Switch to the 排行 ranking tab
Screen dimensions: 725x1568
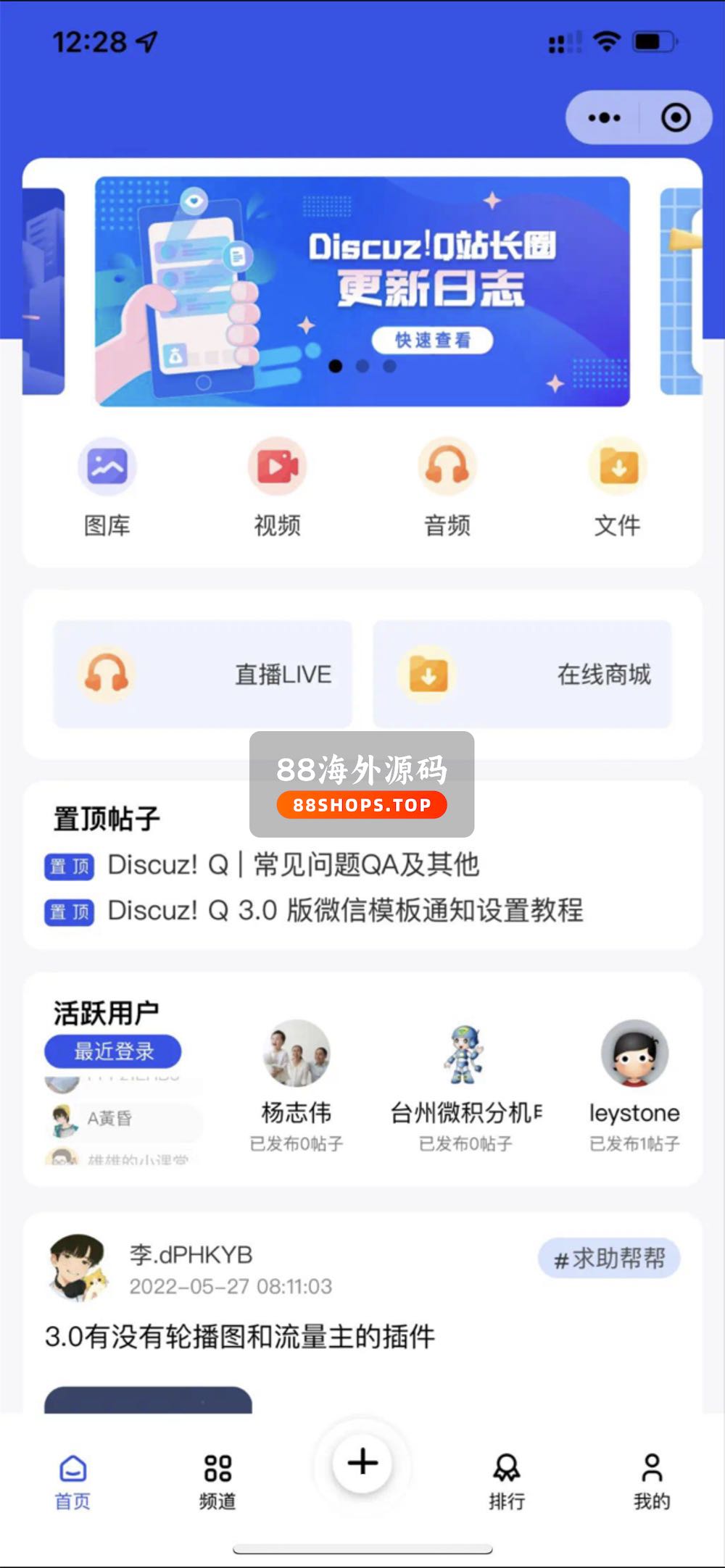507,1481
